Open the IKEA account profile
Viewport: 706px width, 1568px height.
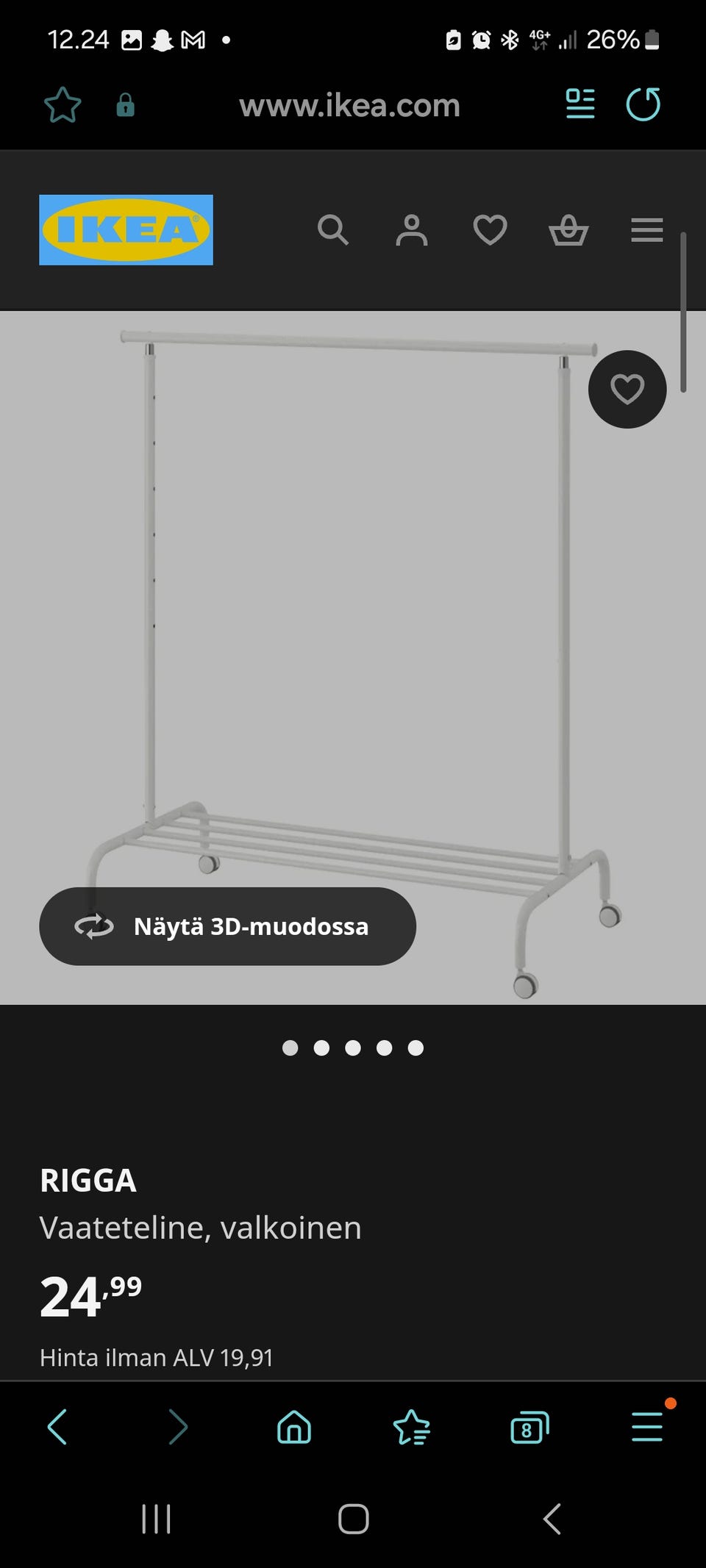pos(411,230)
